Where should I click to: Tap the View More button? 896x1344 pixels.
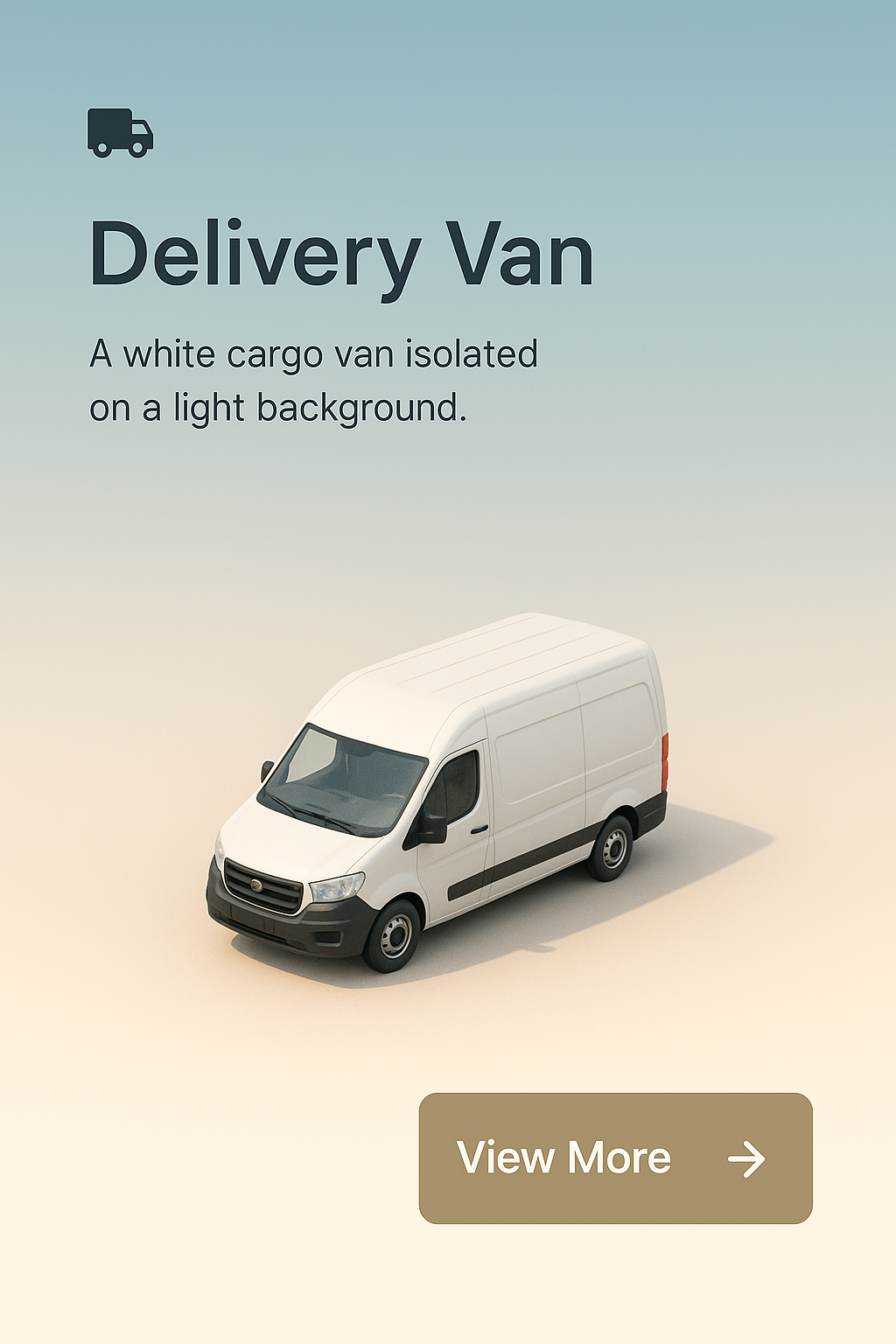615,1158
